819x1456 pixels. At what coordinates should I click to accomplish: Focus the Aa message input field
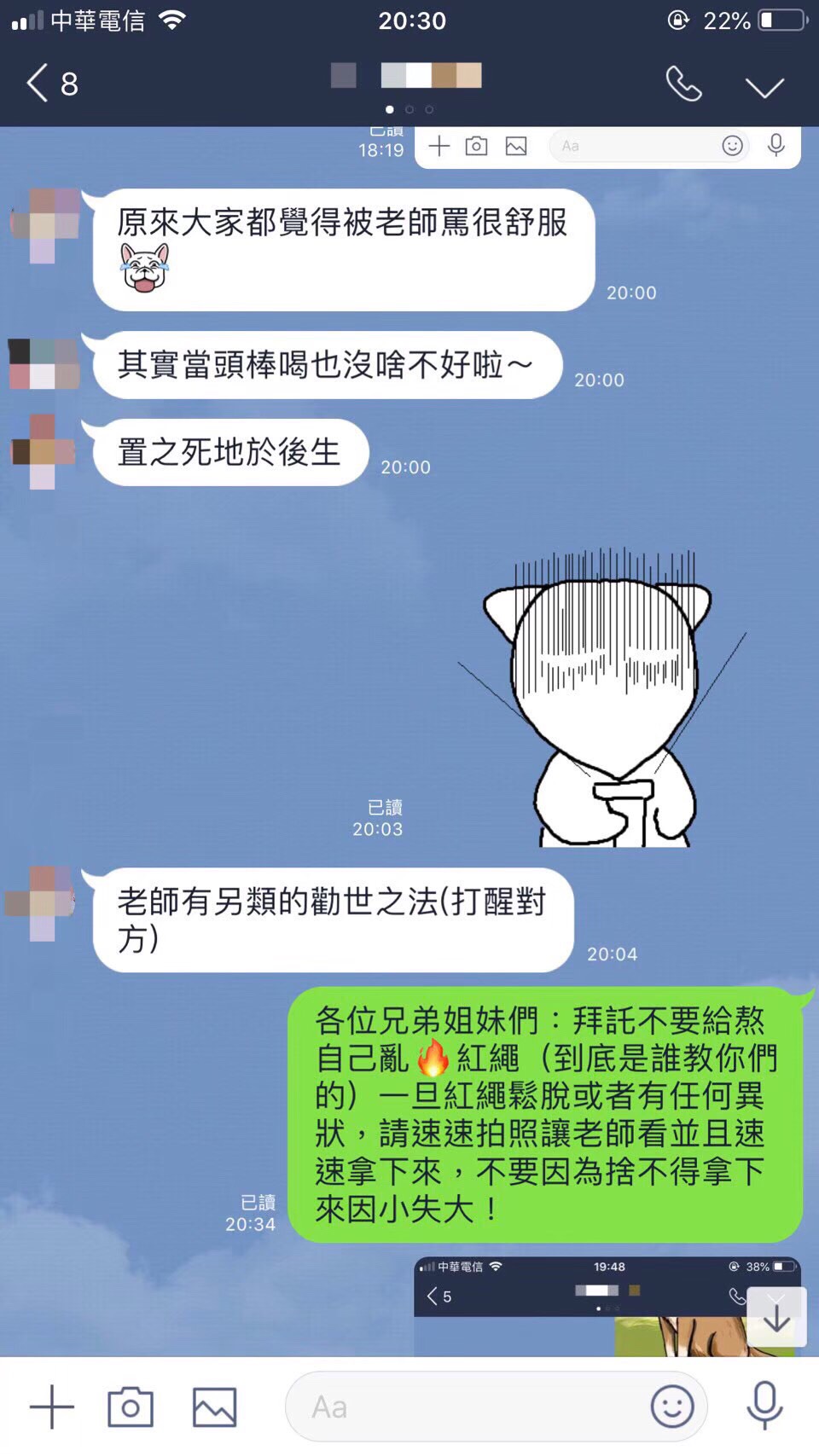pyautogui.click(x=469, y=1407)
